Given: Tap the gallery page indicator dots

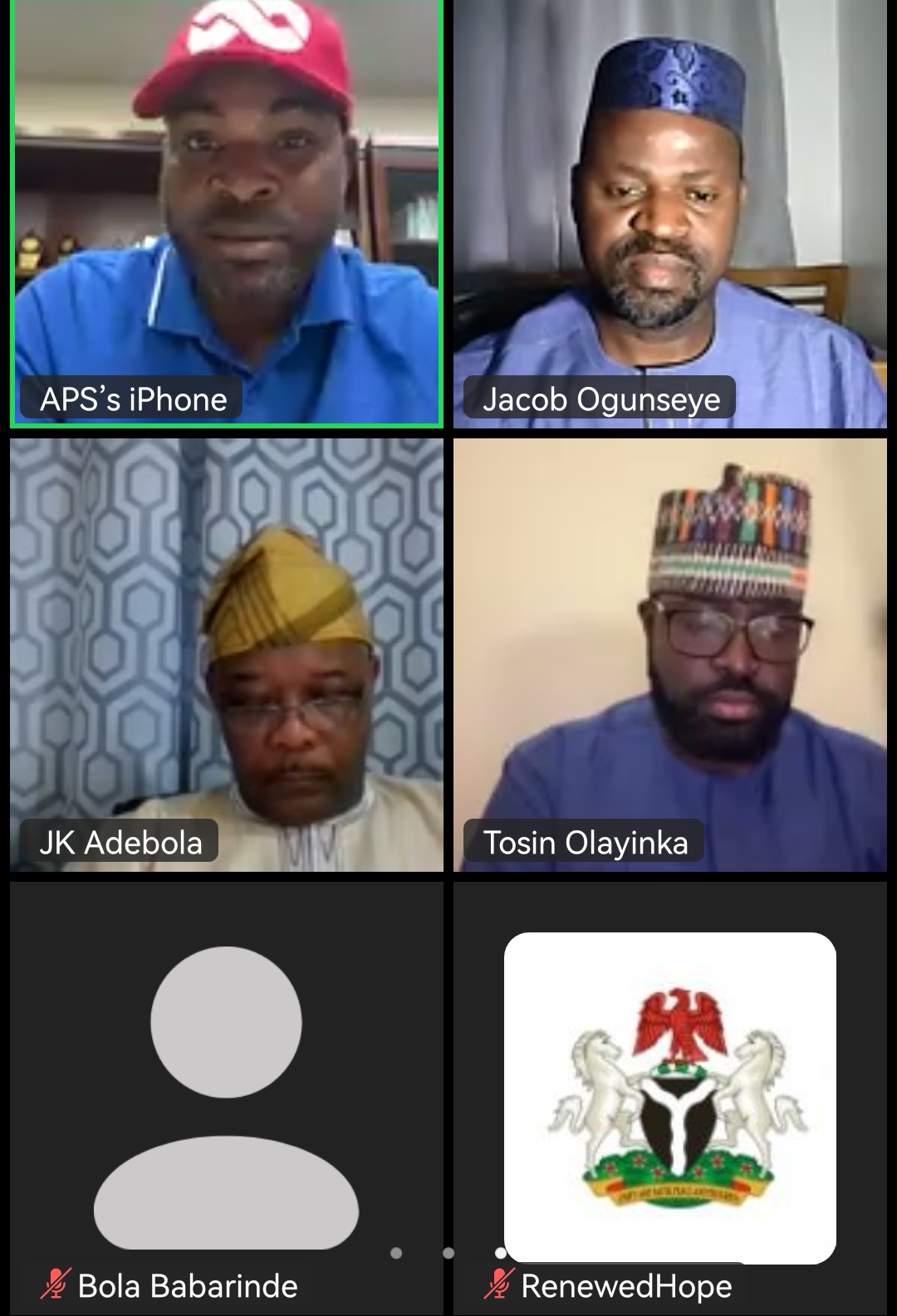Looking at the screenshot, I should [x=448, y=1253].
